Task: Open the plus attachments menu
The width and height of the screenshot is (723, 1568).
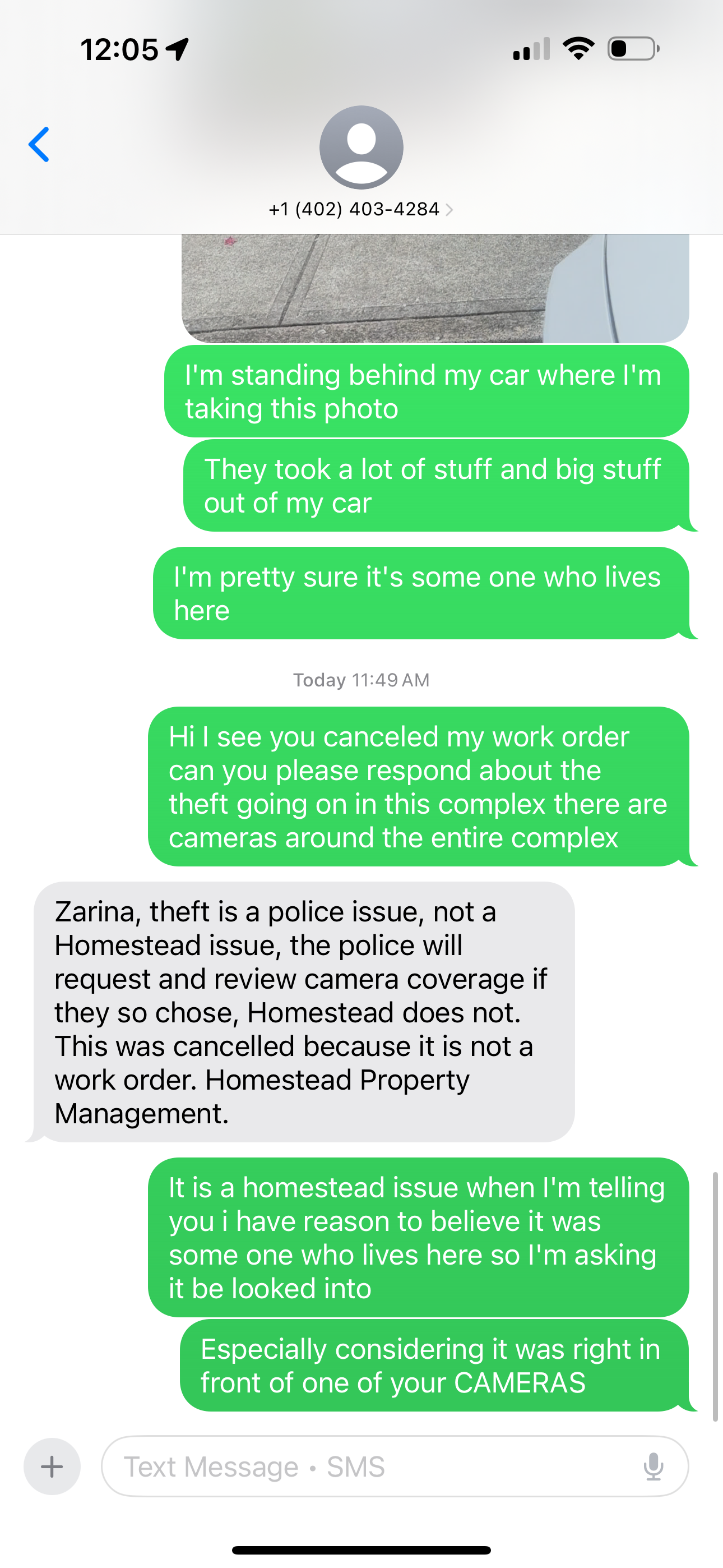Action: [52, 1466]
